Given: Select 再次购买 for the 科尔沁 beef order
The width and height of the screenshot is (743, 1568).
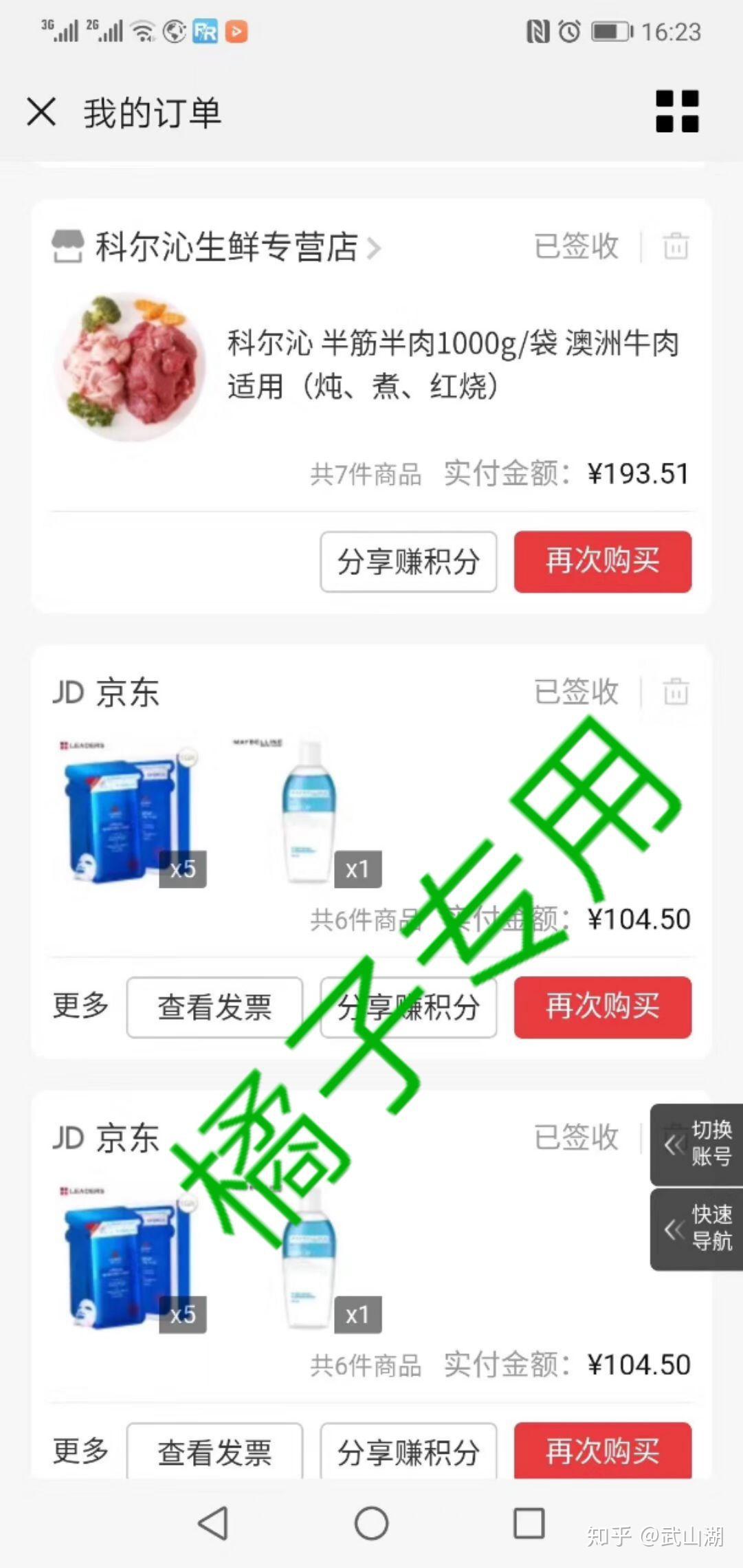Looking at the screenshot, I should pos(603,562).
